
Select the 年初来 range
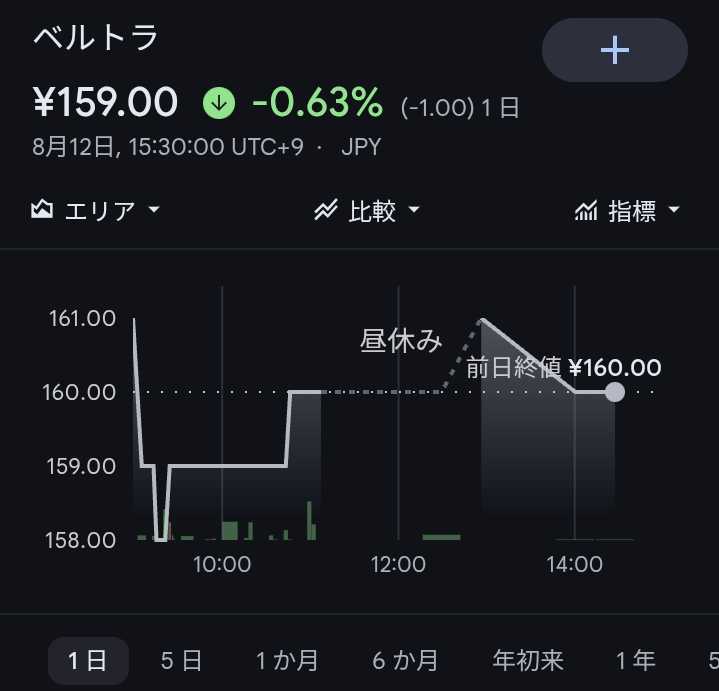click(x=528, y=661)
